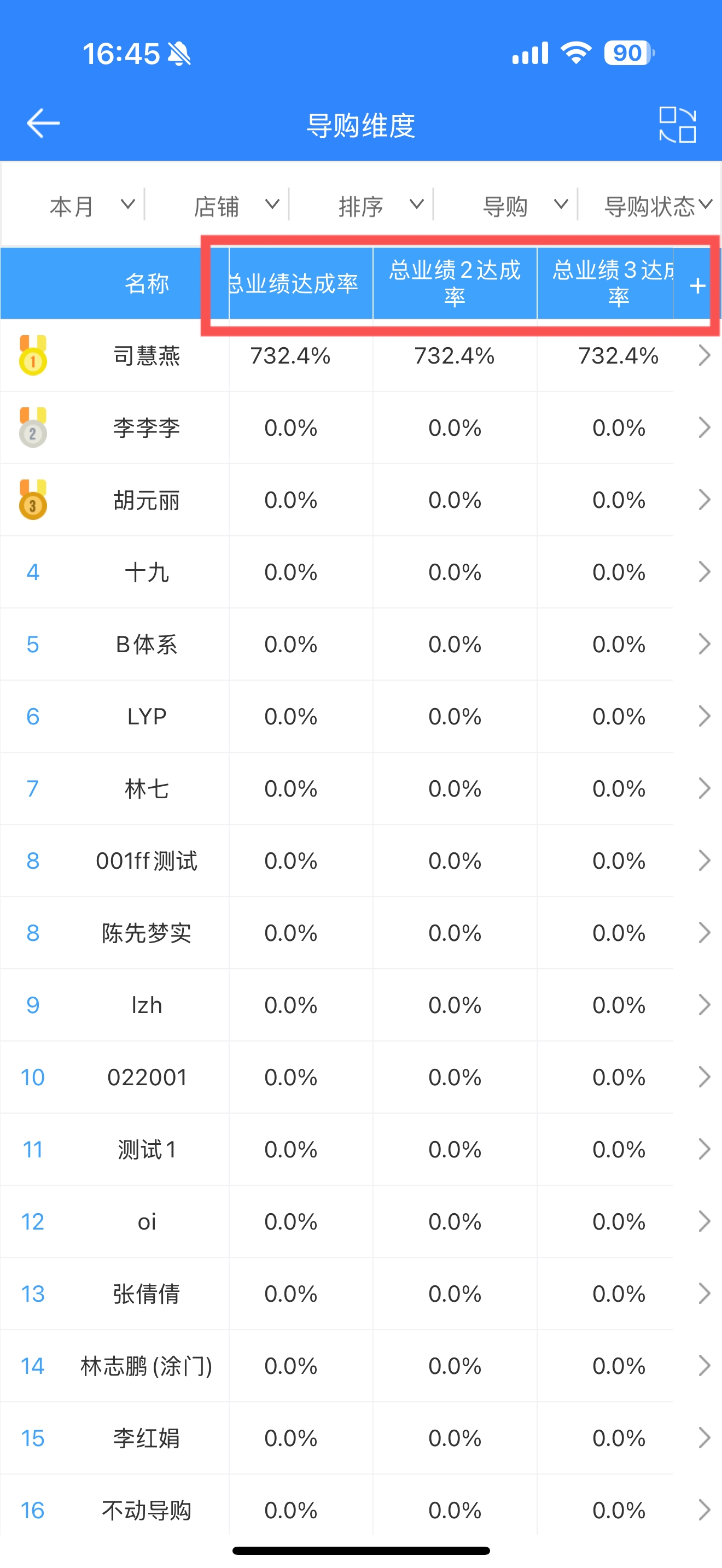The width and height of the screenshot is (722, 1568).
Task: Add a column with the plus button
Action: (x=697, y=285)
